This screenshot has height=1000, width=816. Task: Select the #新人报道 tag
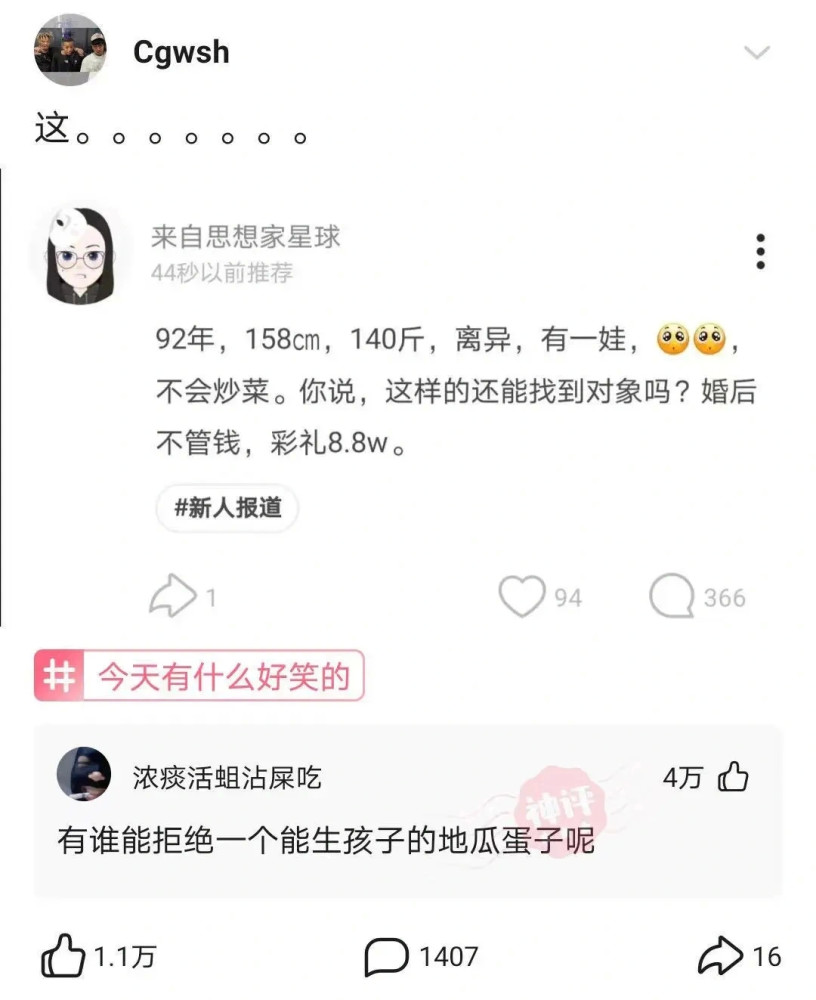pyautogui.click(x=226, y=508)
